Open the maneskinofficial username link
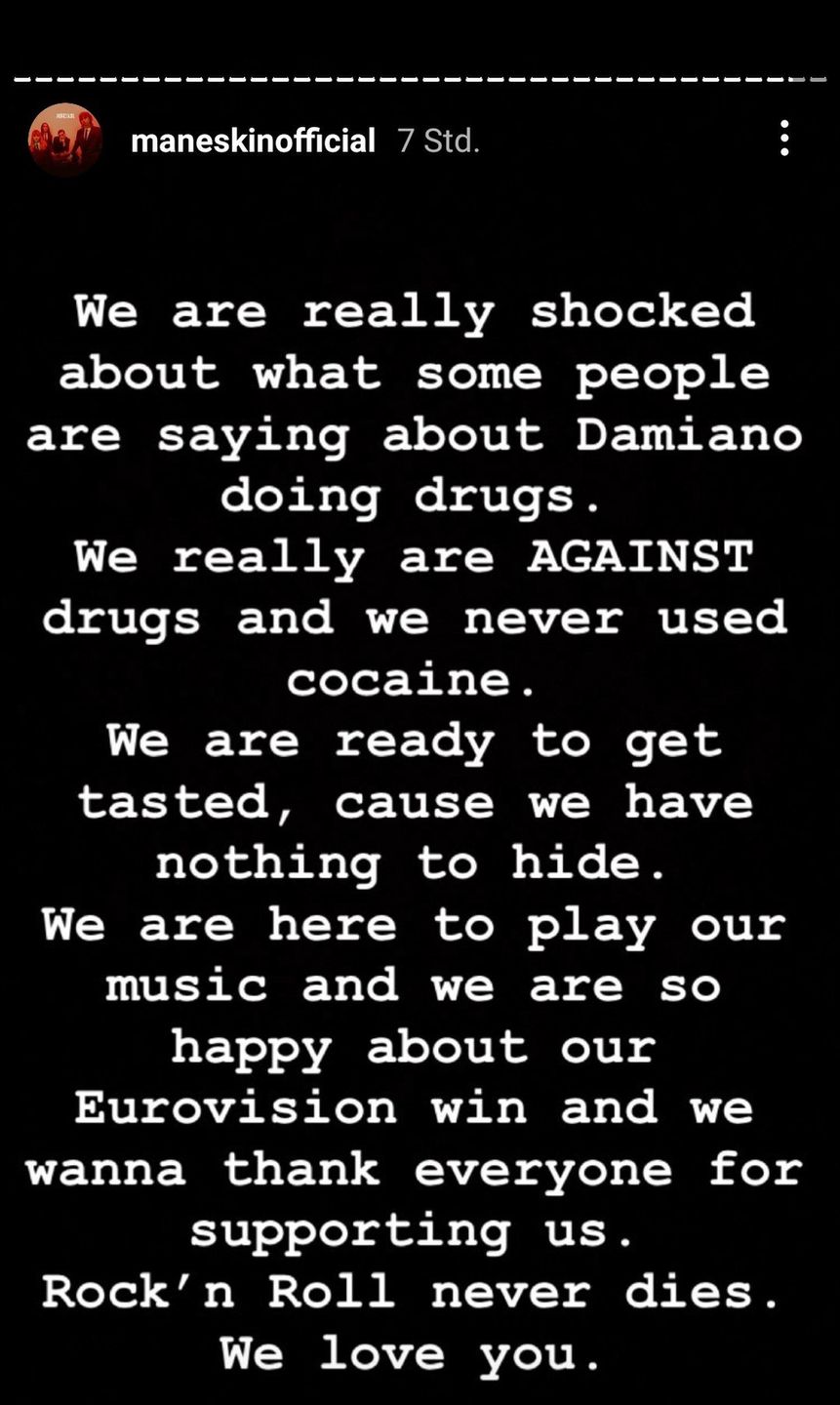Image resolution: width=840 pixels, height=1405 pixels. click(253, 140)
